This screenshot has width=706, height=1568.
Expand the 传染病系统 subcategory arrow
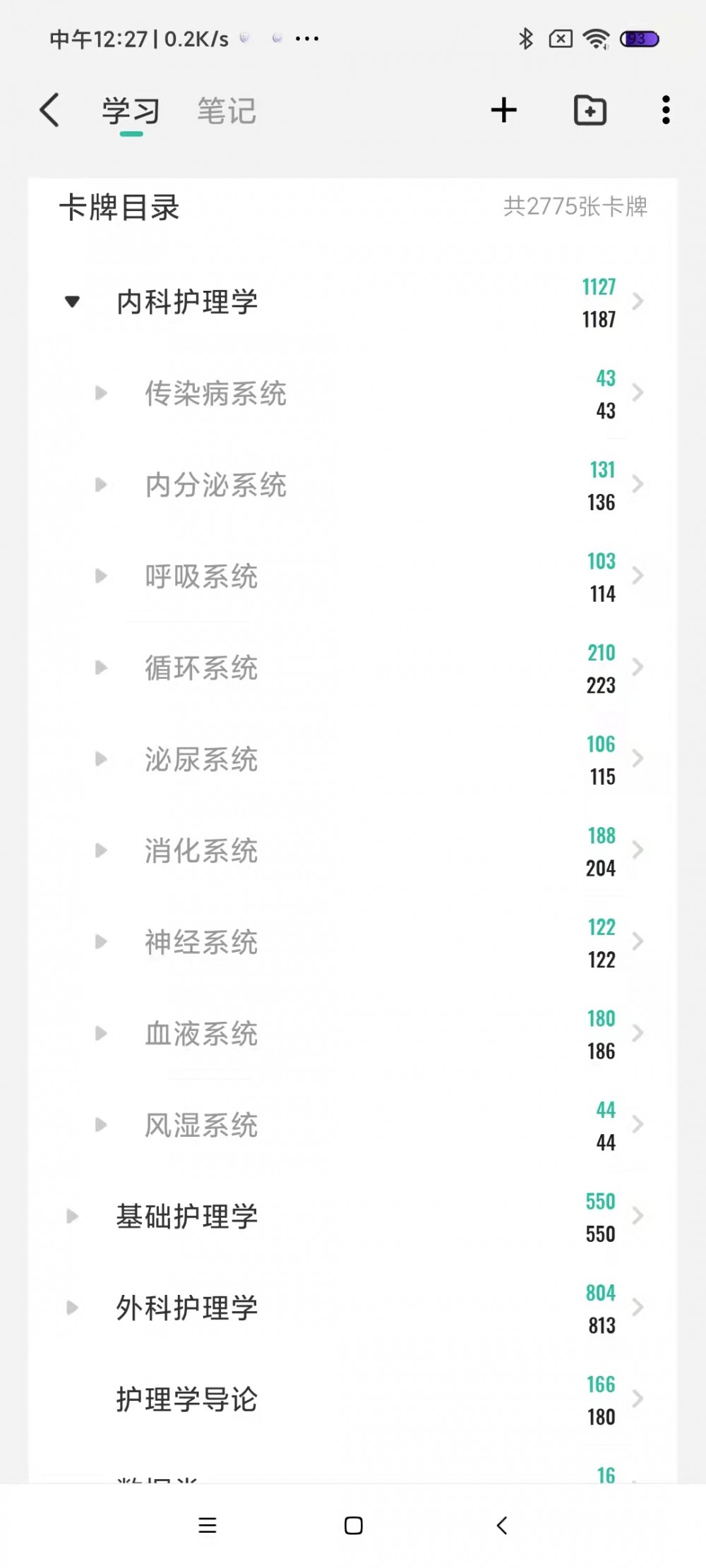click(101, 393)
